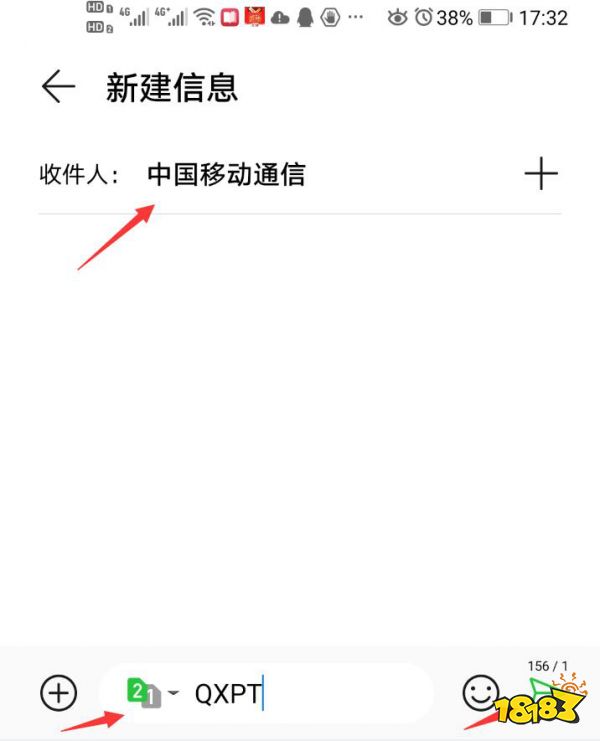Open the emoji picker
The image size is (600, 741).
click(x=480, y=692)
